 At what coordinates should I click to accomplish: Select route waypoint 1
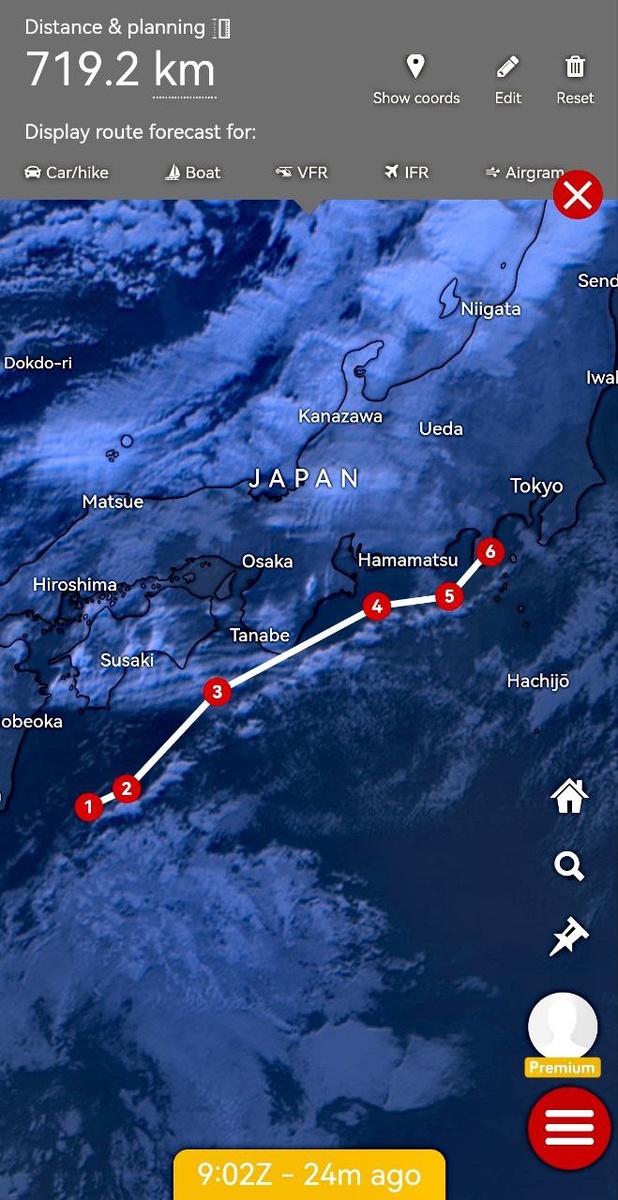click(x=89, y=806)
